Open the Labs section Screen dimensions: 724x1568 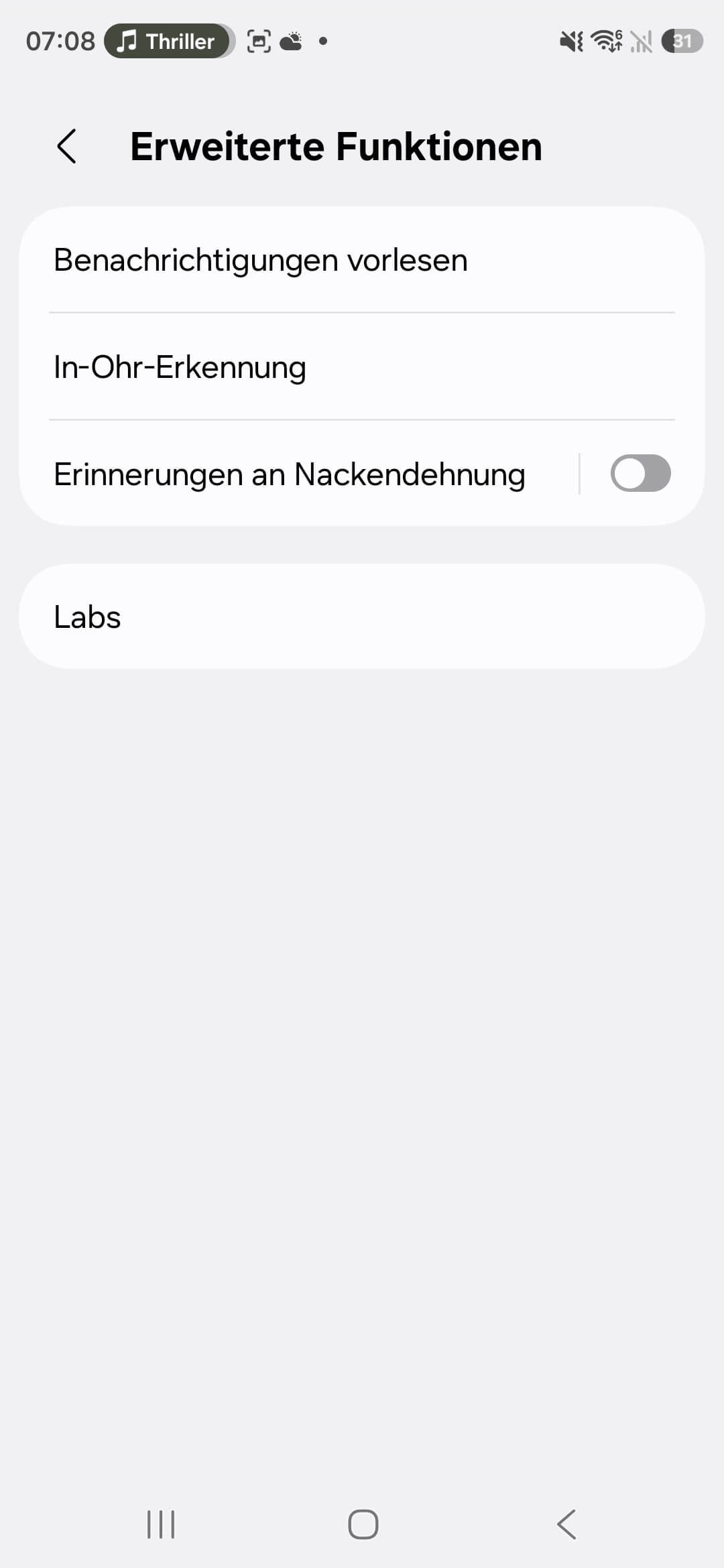pos(362,616)
